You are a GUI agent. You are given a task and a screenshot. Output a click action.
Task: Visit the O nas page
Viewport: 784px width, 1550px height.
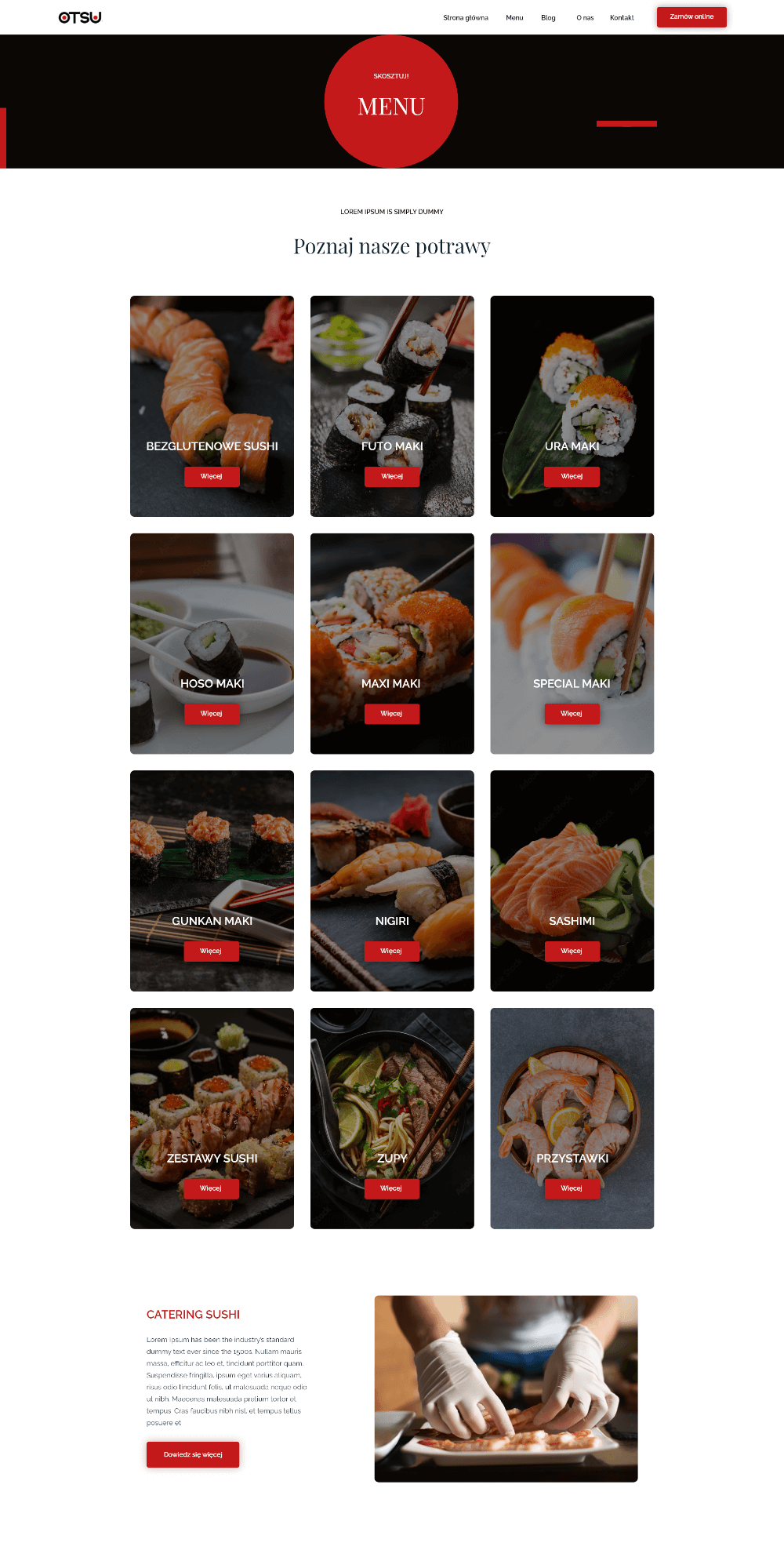tap(585, 18)
